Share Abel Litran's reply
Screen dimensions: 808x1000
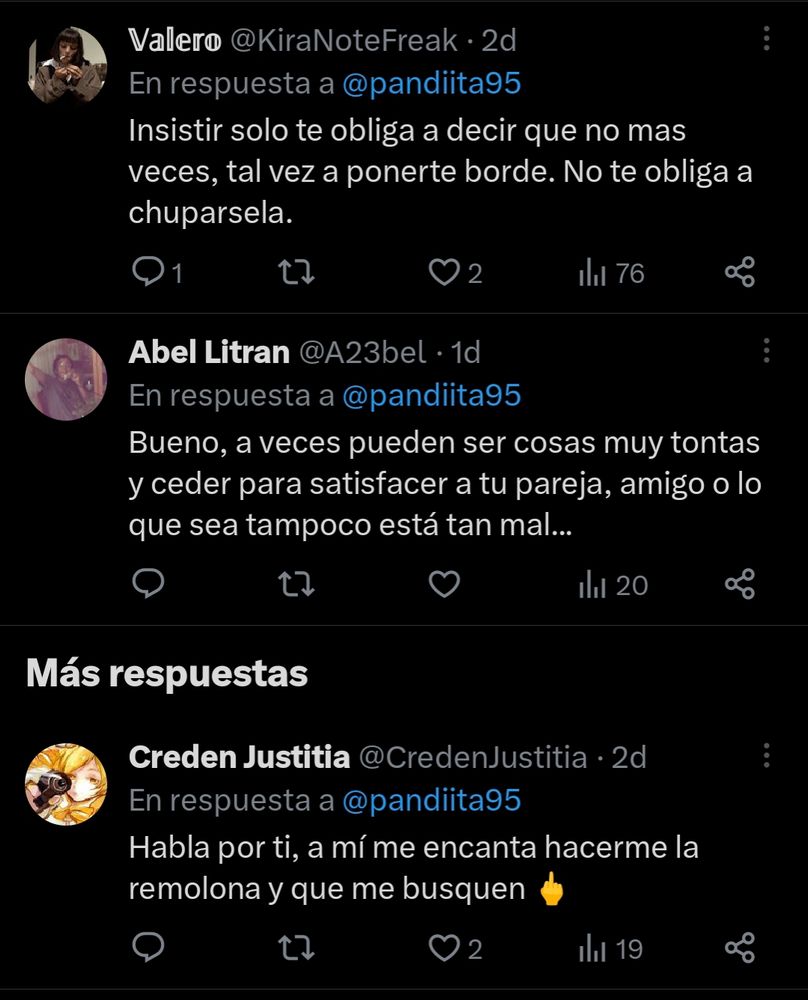click(x=739, y=584)
